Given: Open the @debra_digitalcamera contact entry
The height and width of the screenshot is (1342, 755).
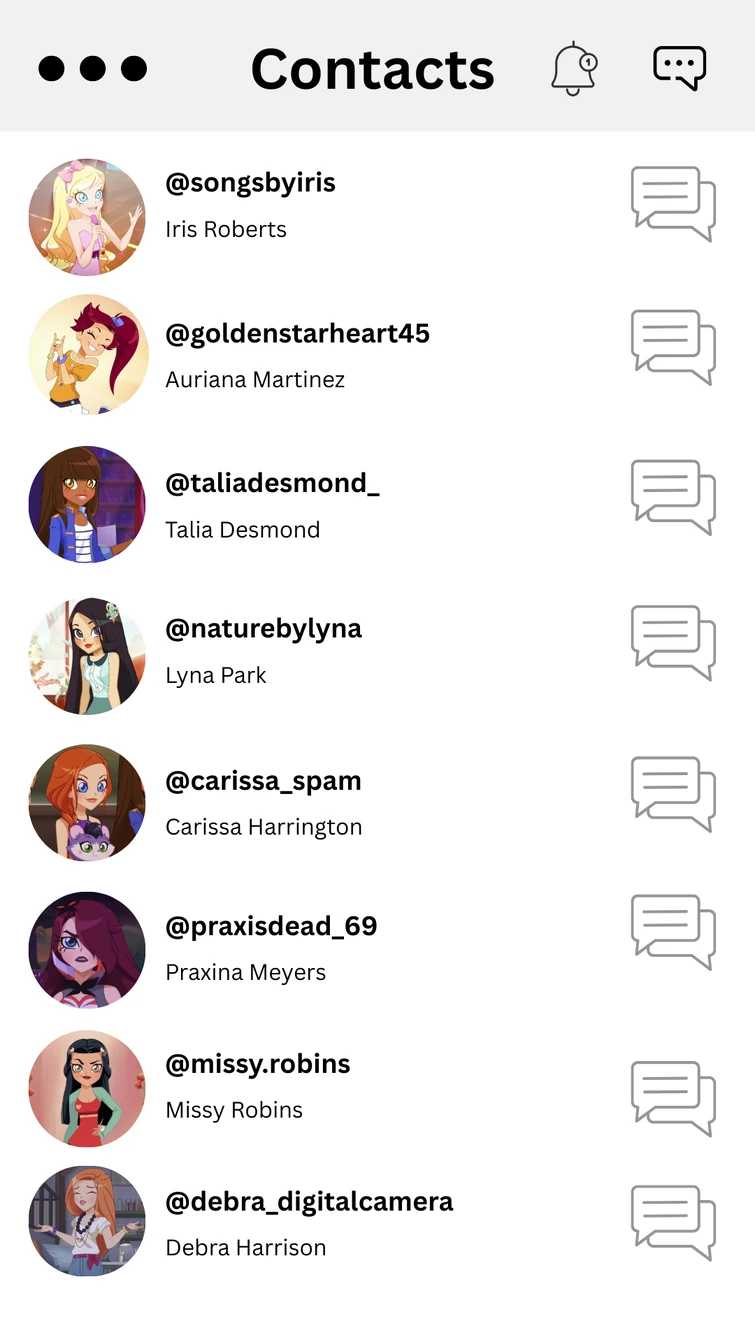Looking at the screenshot, I should pyautogui.click(x=309, y=1202).
